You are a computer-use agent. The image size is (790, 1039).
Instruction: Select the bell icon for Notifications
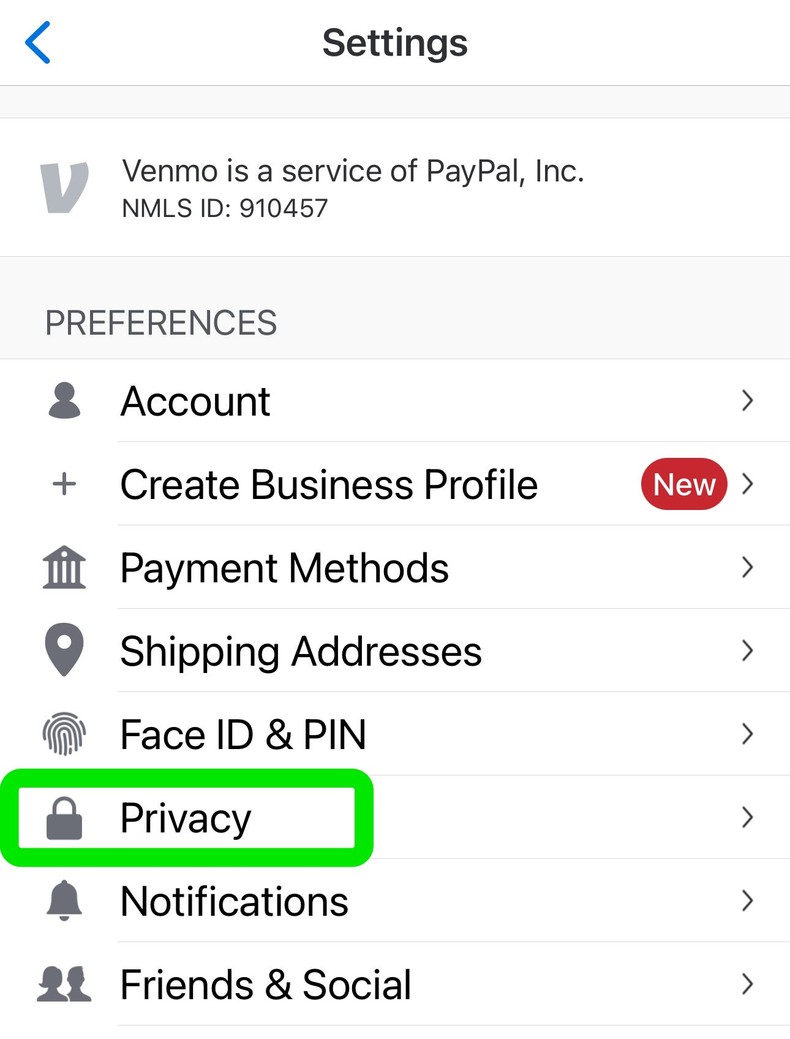[x=62, y=901]
